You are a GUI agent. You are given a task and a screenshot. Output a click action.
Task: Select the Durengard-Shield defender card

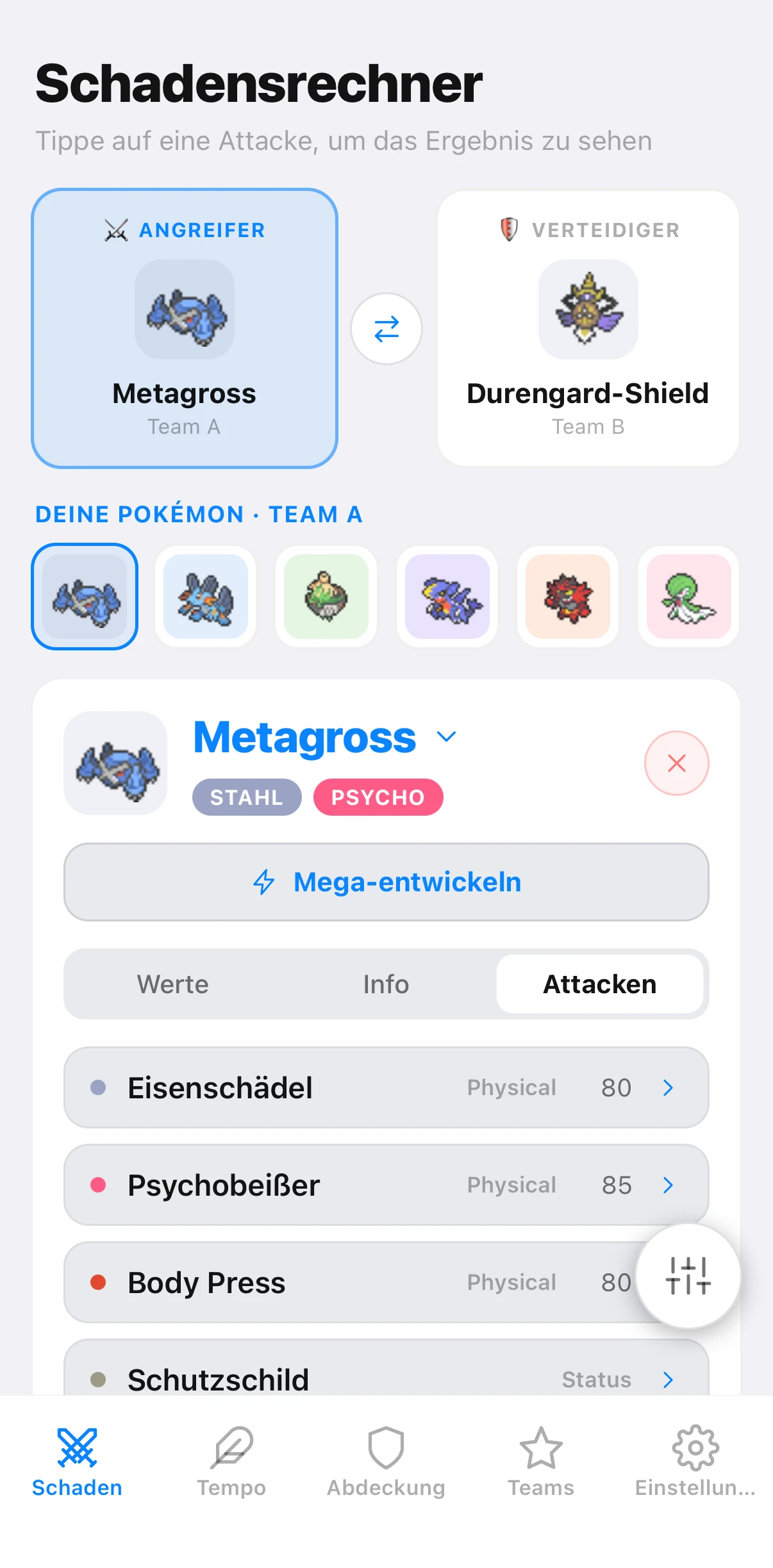click(x=588, y=328)
